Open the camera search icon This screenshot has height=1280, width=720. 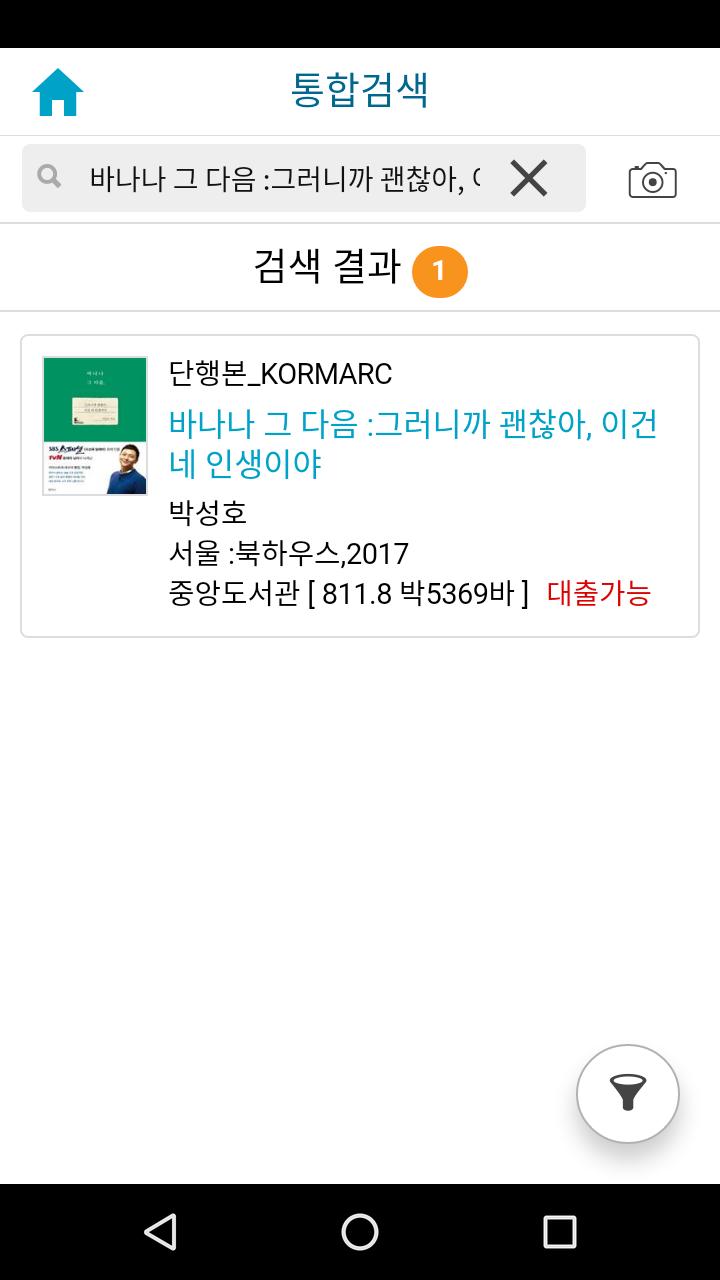point(652,180)
